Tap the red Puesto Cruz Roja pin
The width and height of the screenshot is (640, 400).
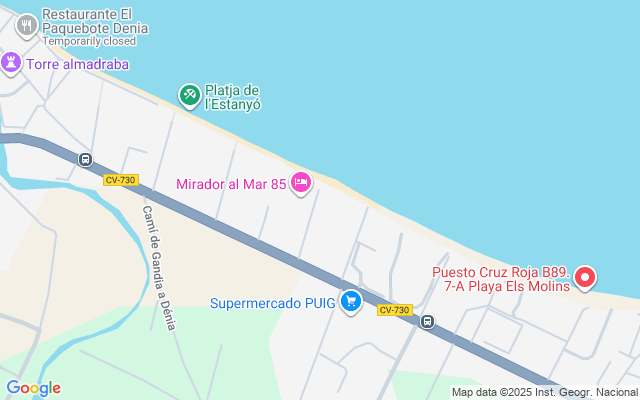pos(586,277)
